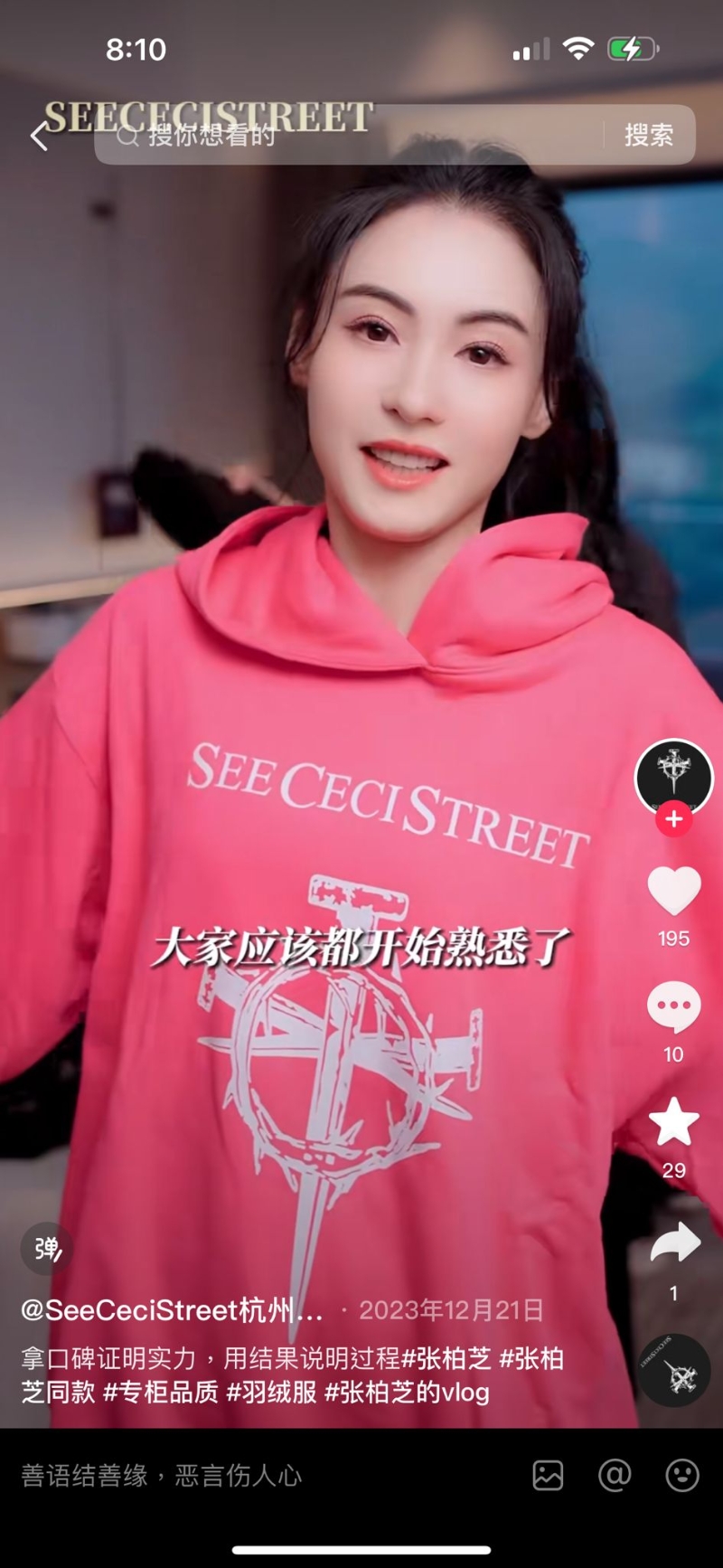
Task: Go back using the top-left arrow
Action: pos(38,137)
